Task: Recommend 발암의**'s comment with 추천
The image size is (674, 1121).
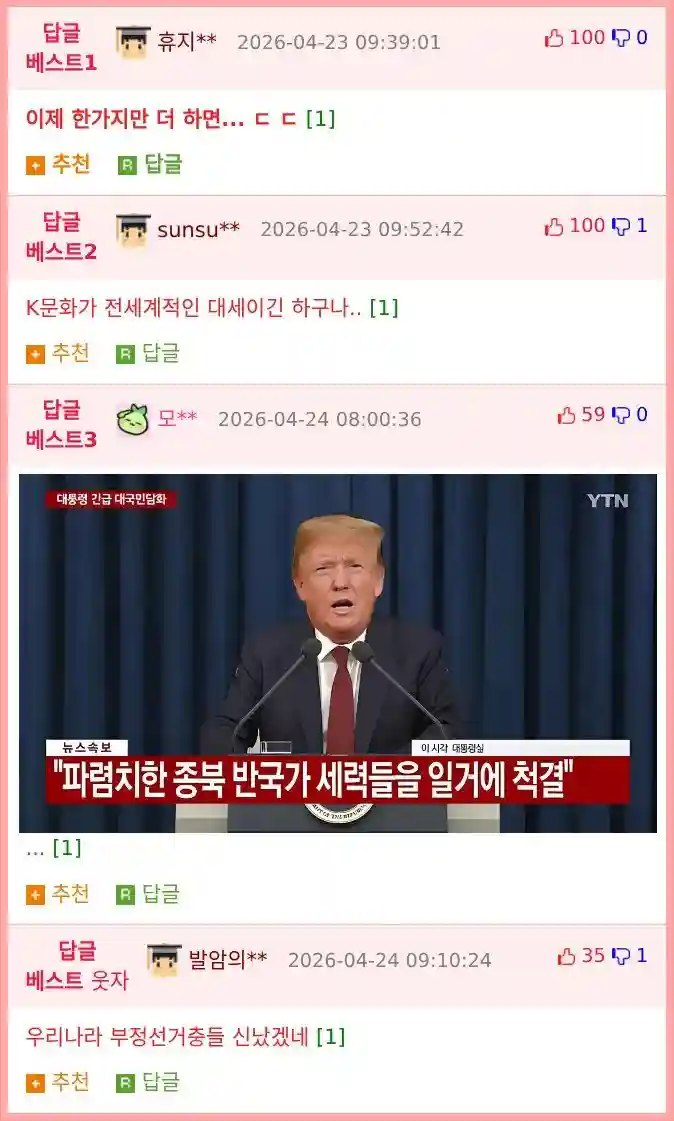Action: [x=59, y=1082]
